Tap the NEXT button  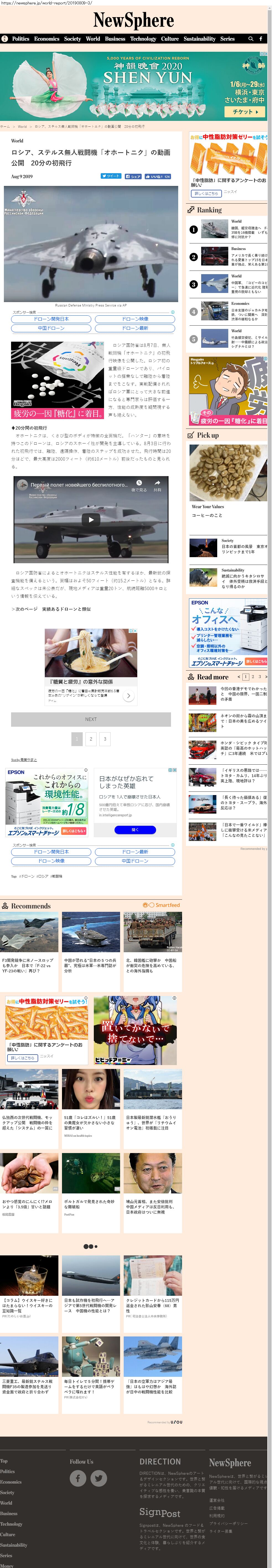[91, 719]
